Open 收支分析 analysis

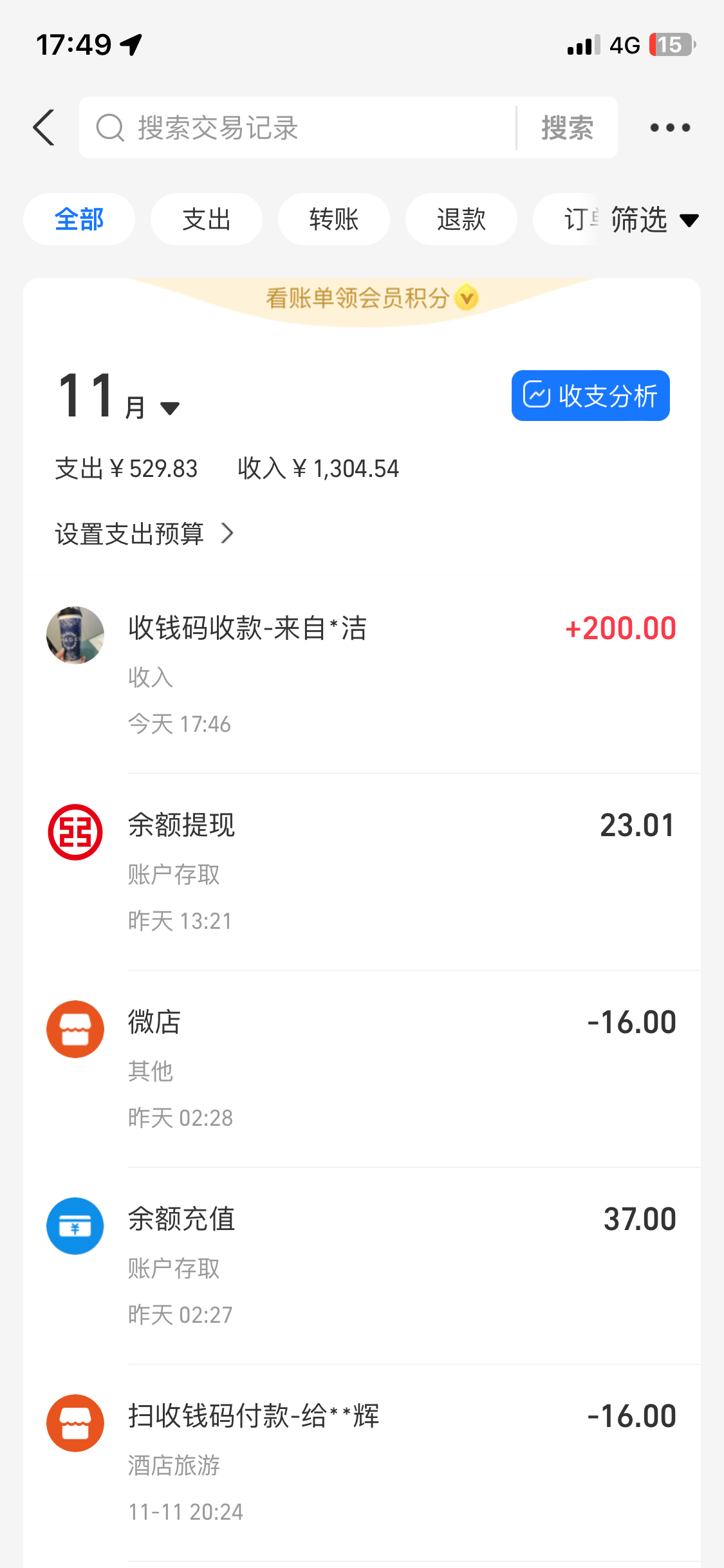tap(590, 395)
